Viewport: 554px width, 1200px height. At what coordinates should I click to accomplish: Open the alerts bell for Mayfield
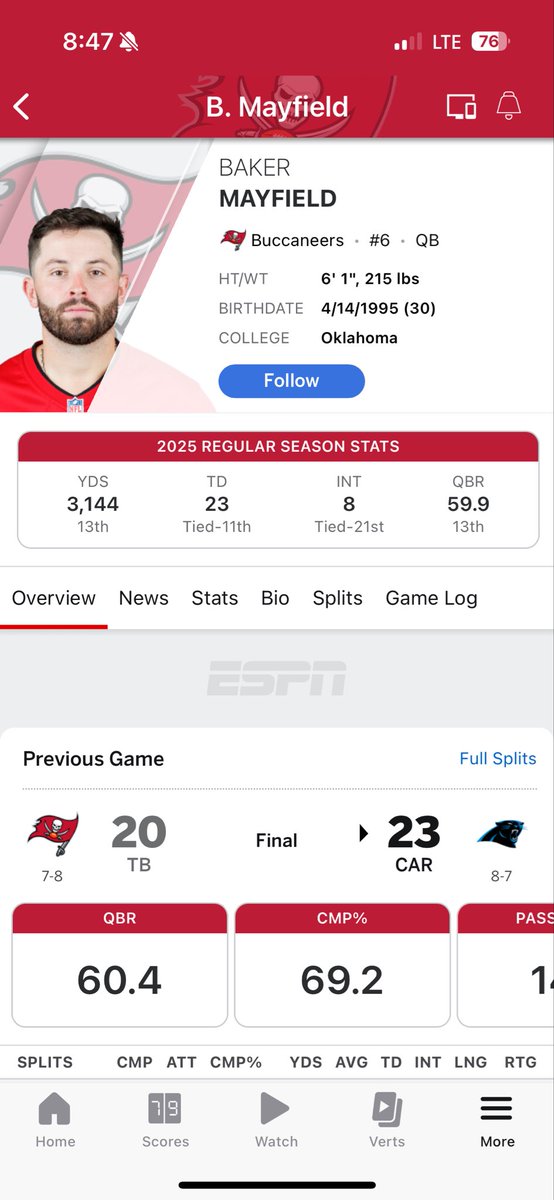(509, 106)
